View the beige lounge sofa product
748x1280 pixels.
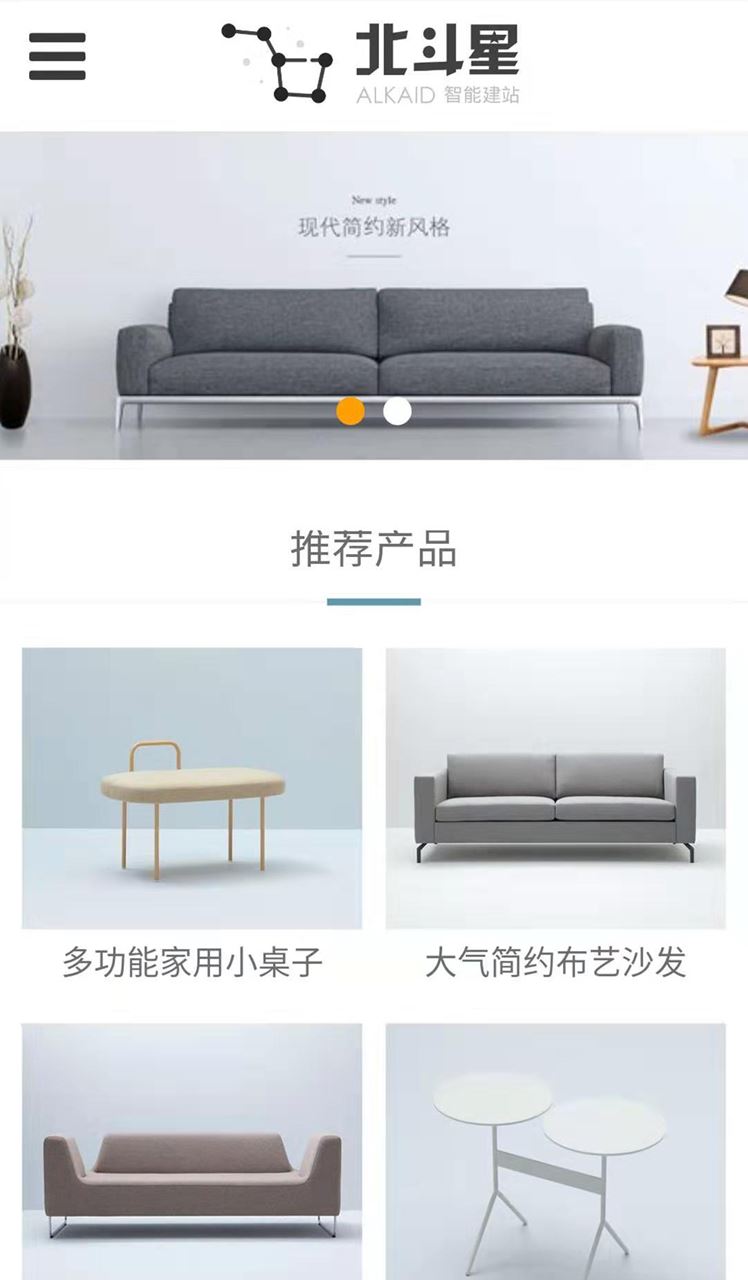click(x=192, y=1150)
